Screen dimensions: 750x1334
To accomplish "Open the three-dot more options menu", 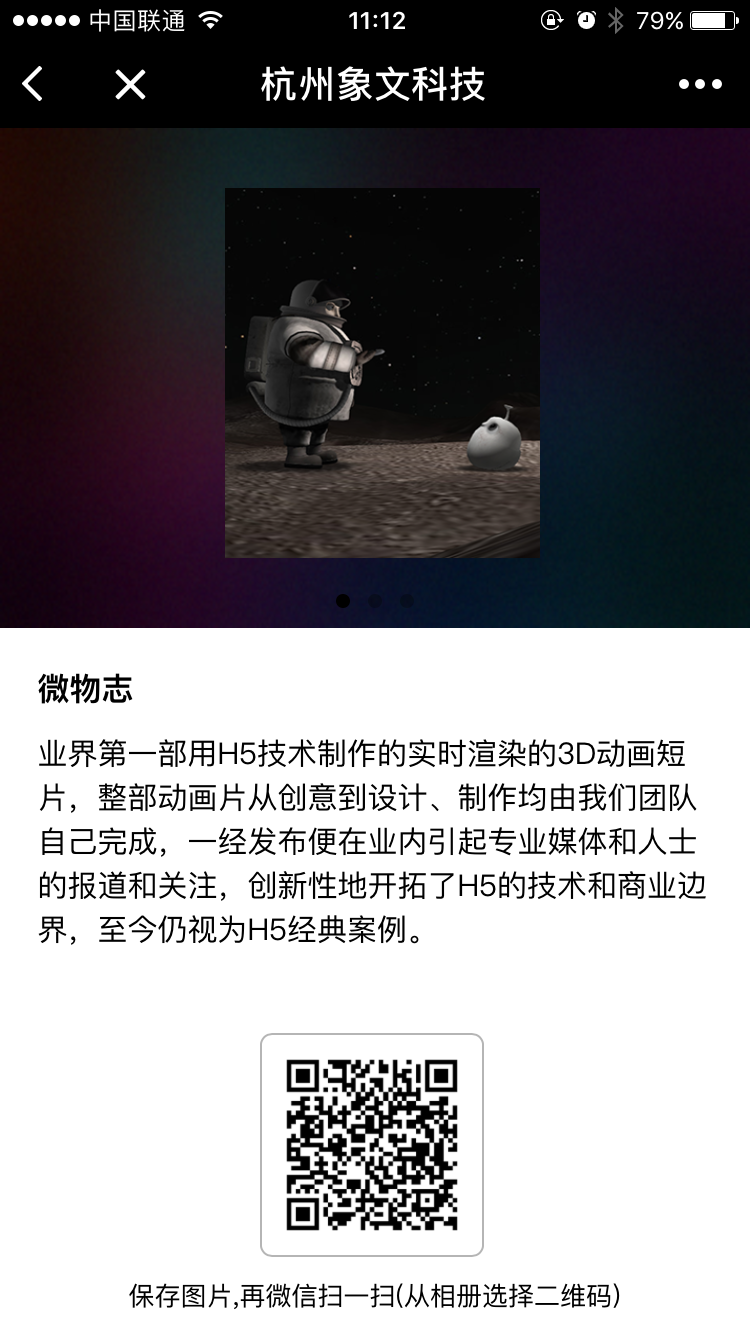I will click(700, 85).
